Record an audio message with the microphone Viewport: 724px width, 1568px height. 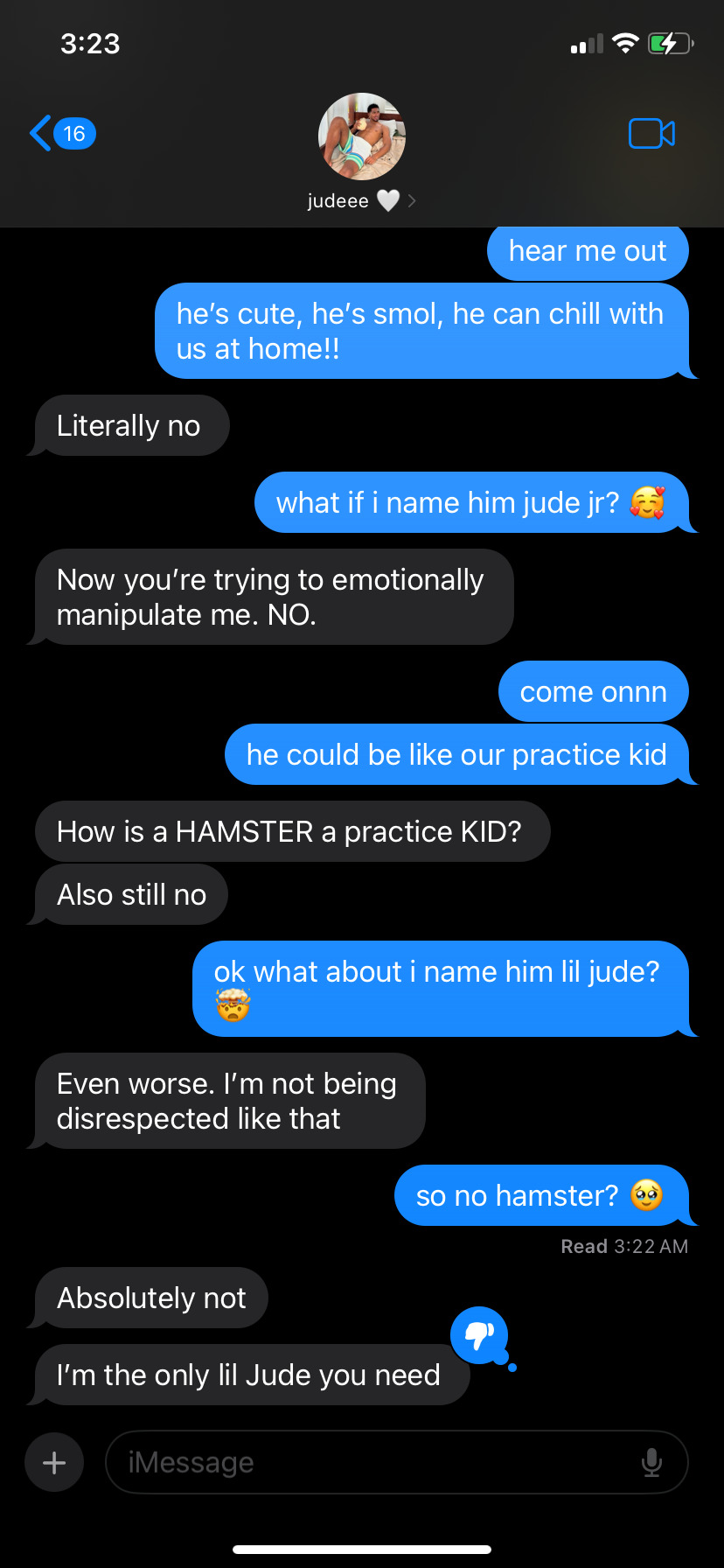pos(651,1462)
